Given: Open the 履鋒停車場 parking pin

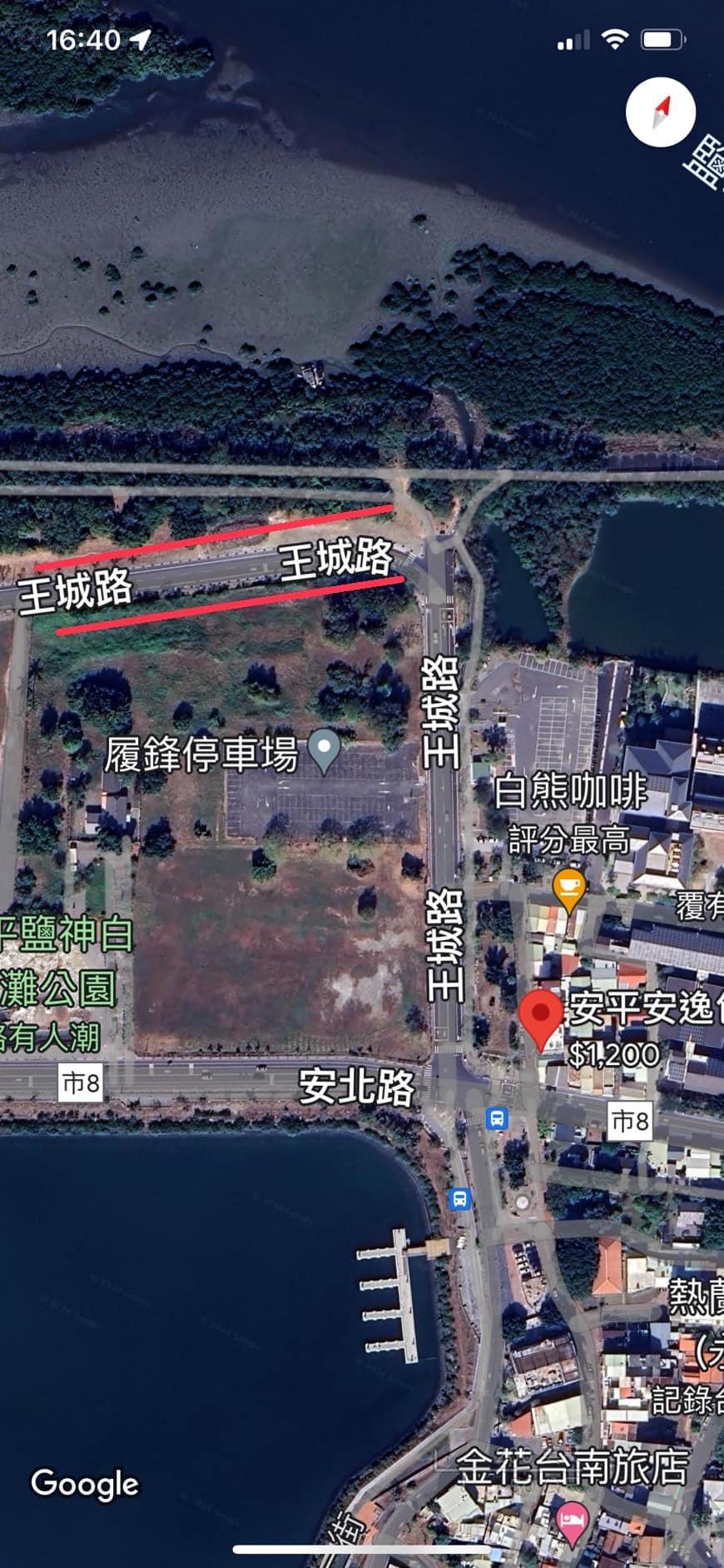Looking at the screenshot, I should (x=324, y=749).
